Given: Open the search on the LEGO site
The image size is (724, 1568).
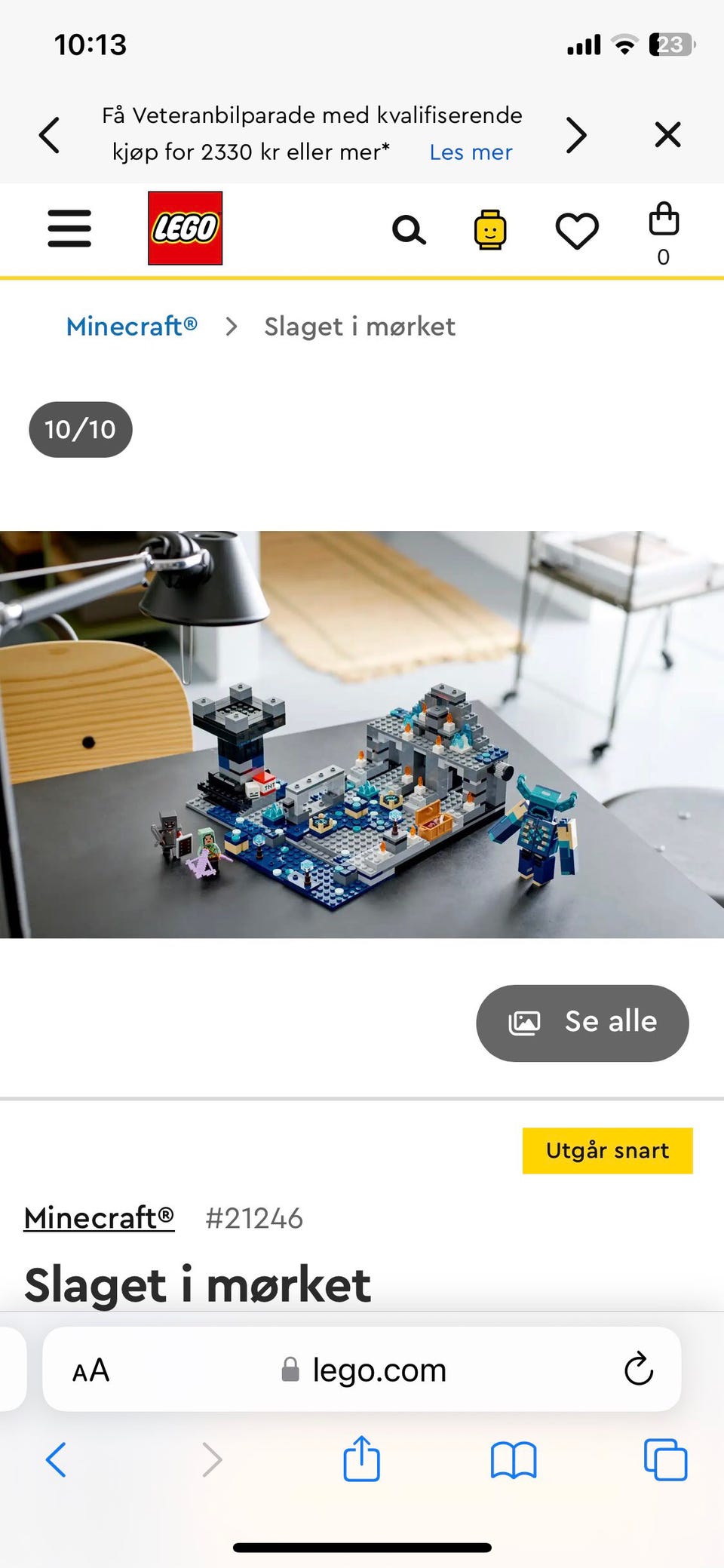Looking at the screenshot, I should [x=410, y=229].
